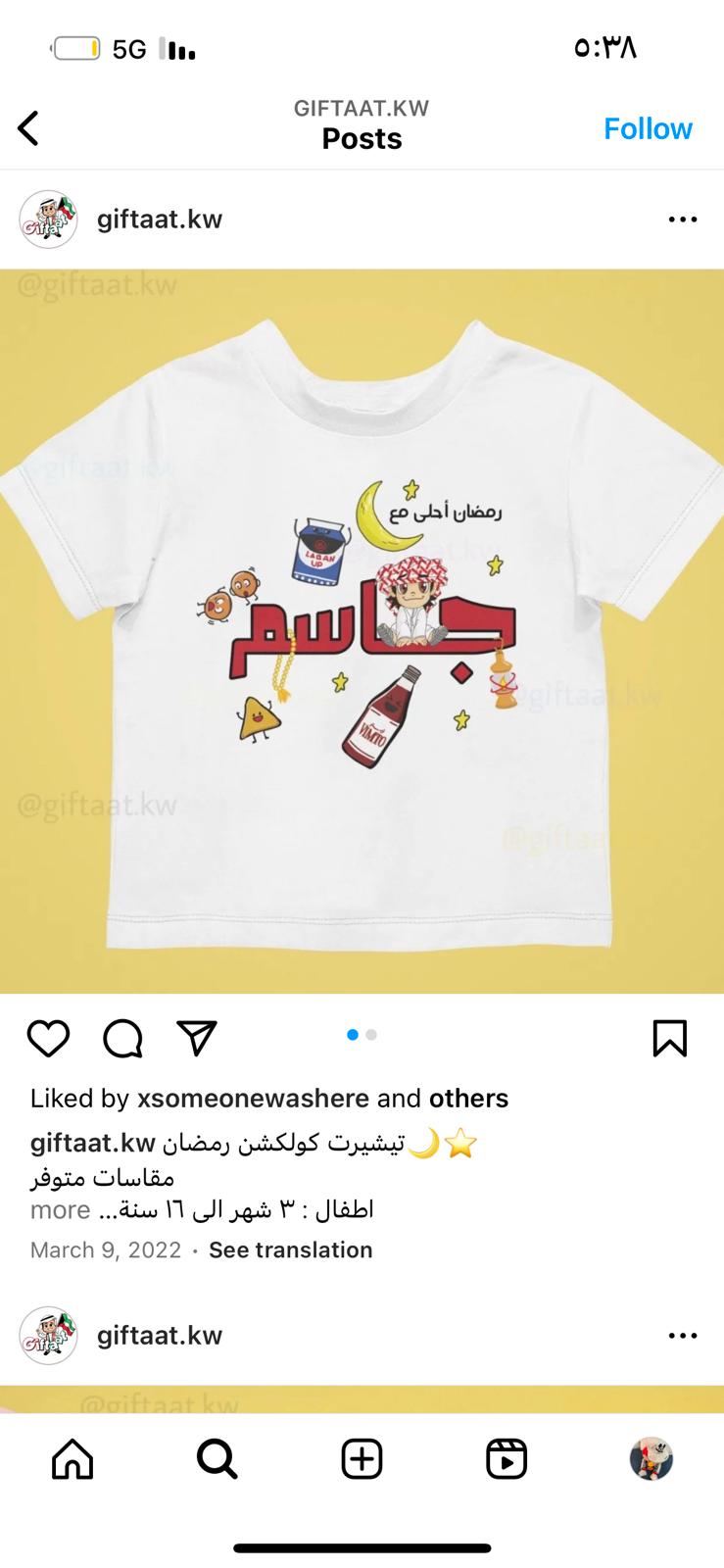Screen dimensions: 724x1568
Task: Open xsomeonewashere's profile from likes
Action: 254,1099
